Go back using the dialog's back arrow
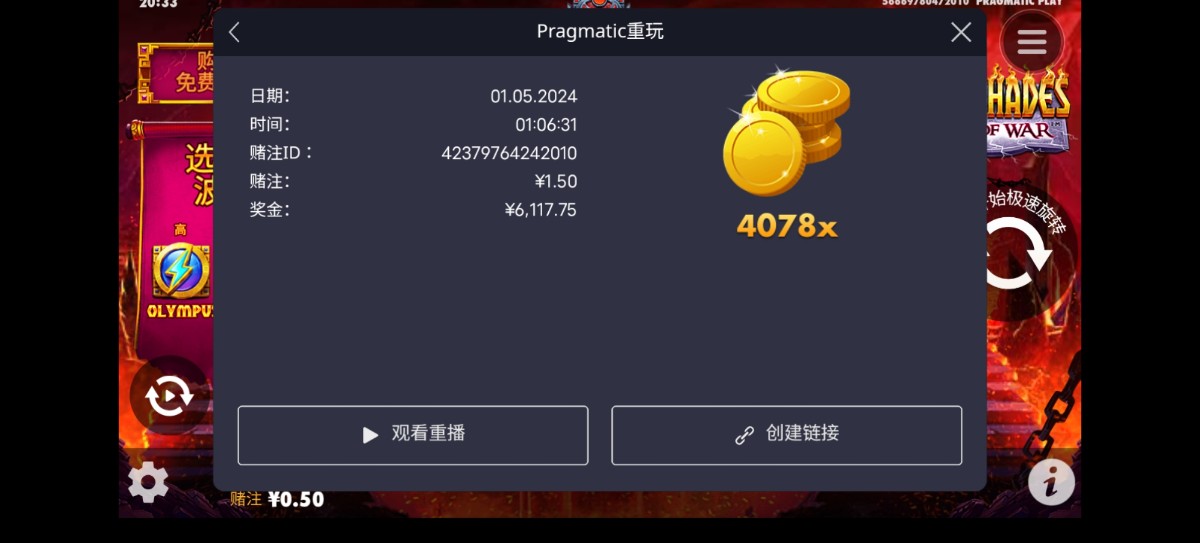The width and height of the screenshot is (1200, 543). 234,32
